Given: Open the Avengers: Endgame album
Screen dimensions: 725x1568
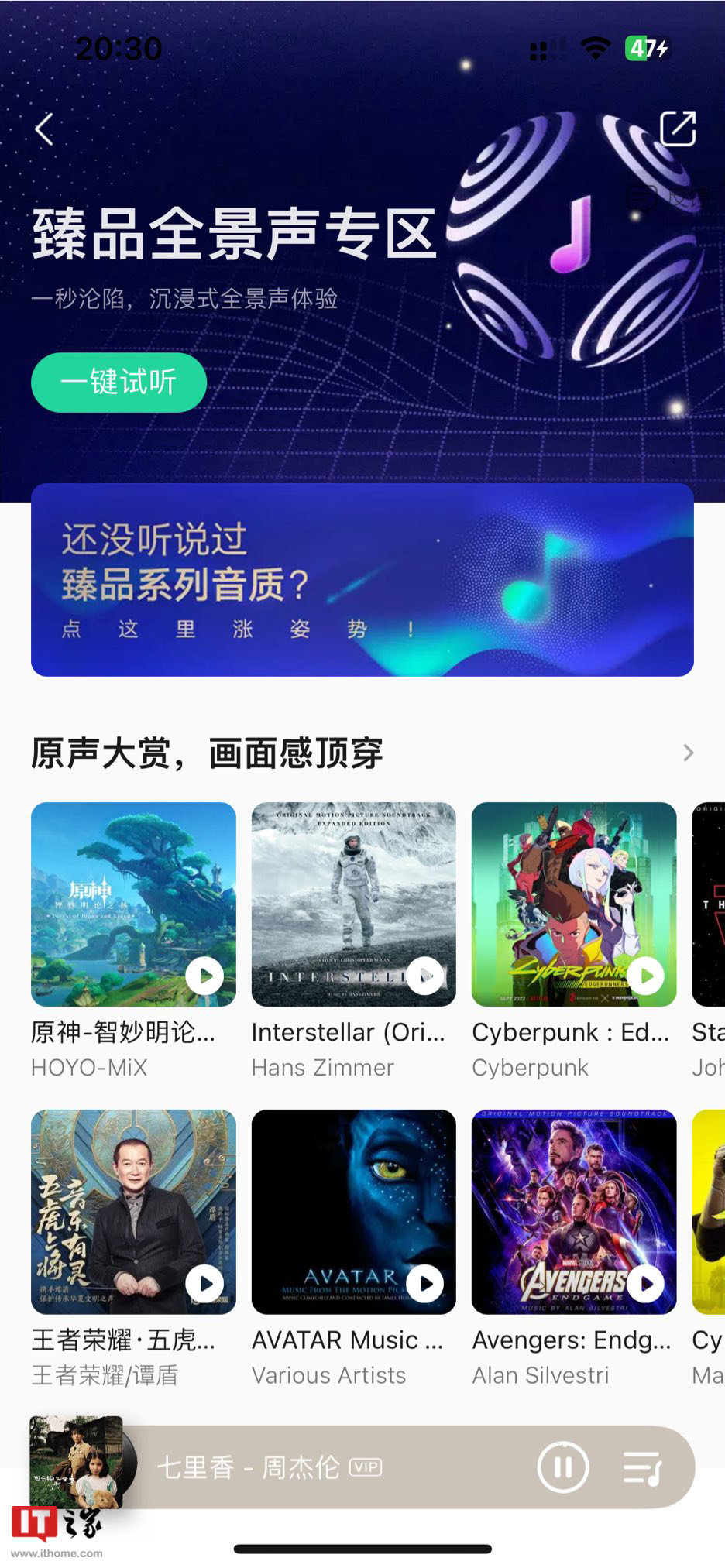Looking at the screenshot, I should (x=573, y=1211).
